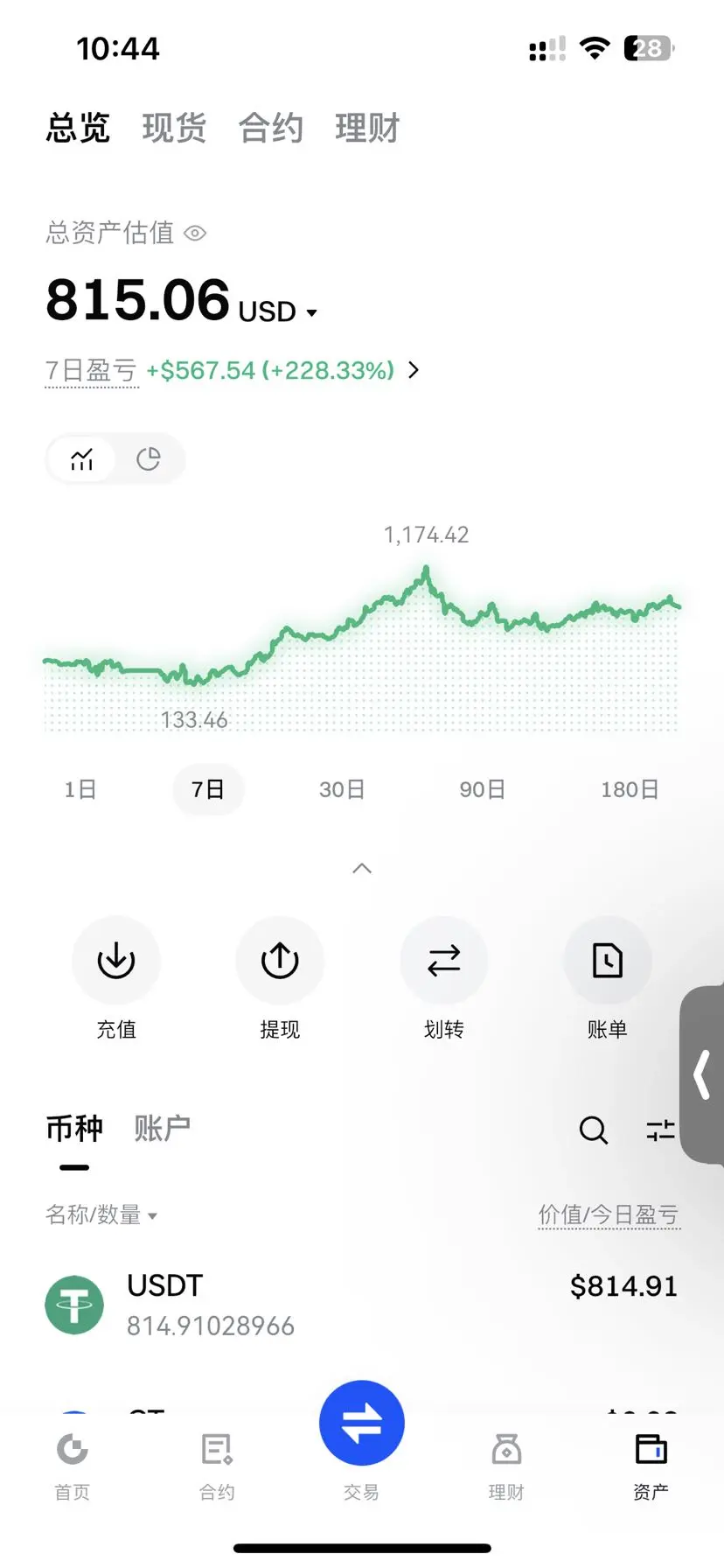Select the 180日 chart range
This screenshot has width=724, height=1568.
[630, 789]
